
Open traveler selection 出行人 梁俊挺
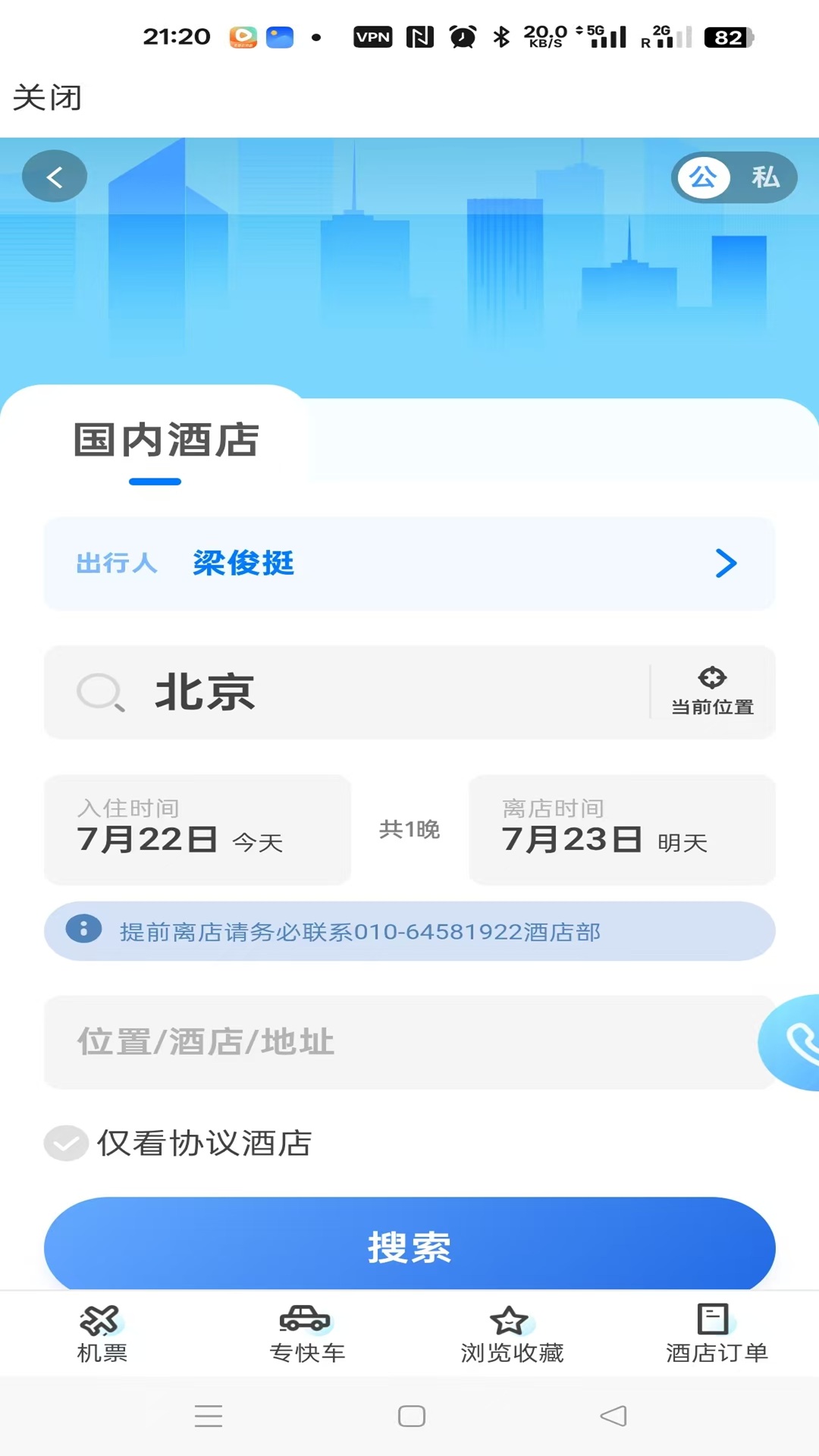(x=409, y=563)
